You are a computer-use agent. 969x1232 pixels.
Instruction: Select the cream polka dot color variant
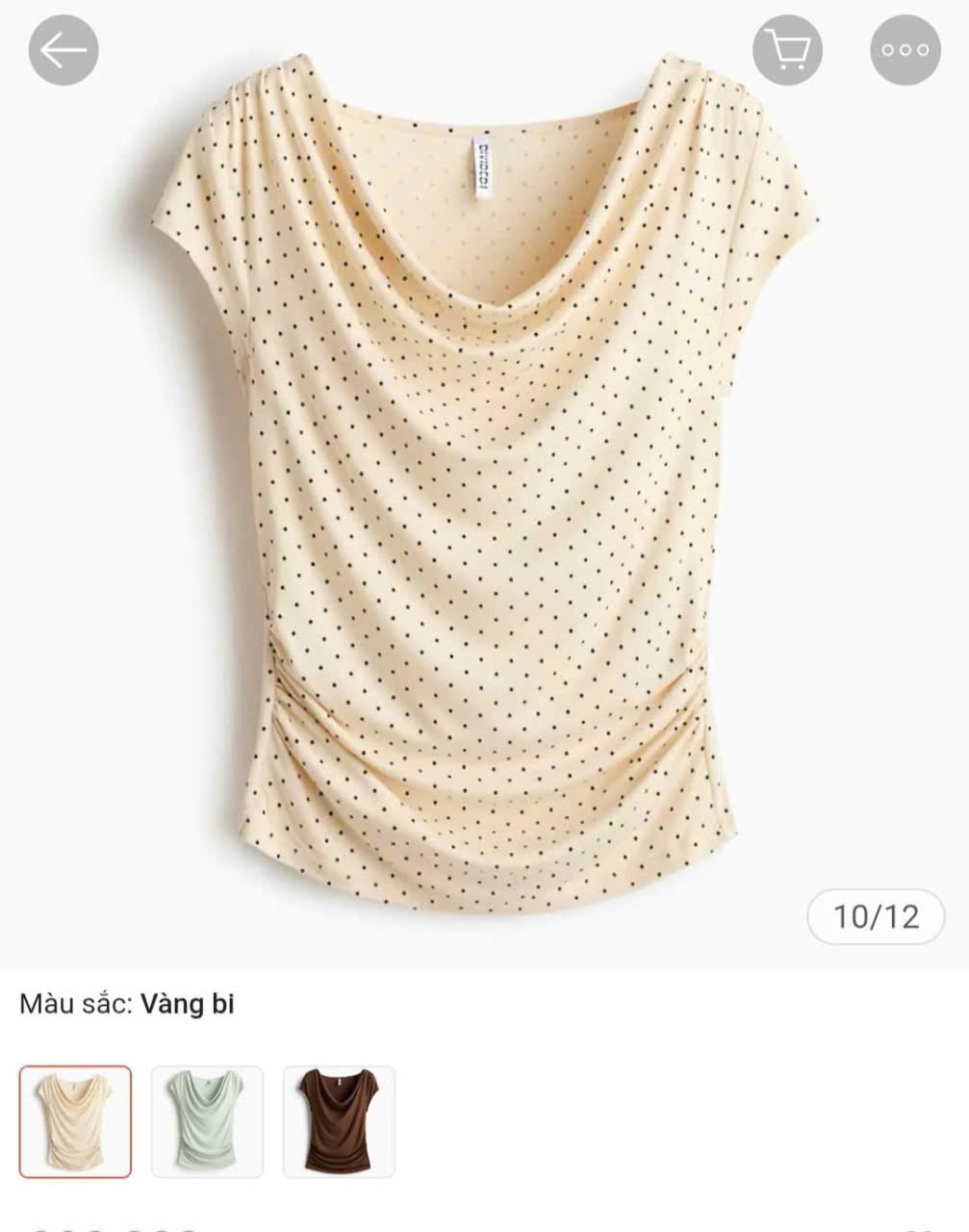75,1121
